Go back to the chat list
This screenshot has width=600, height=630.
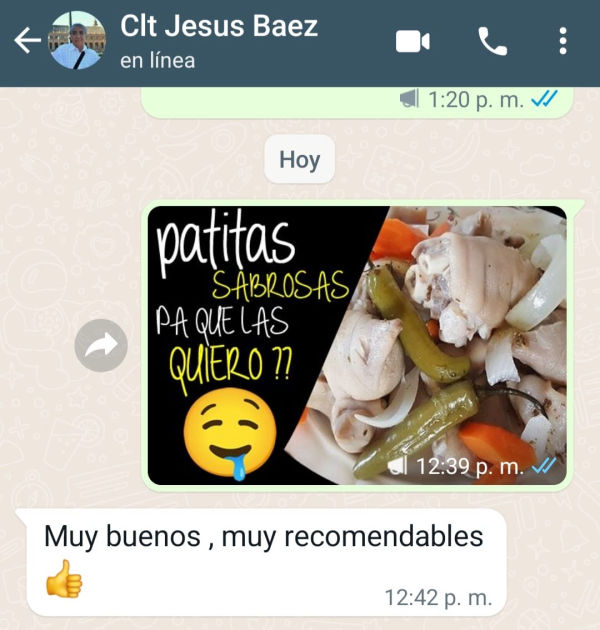click(27, 41)
